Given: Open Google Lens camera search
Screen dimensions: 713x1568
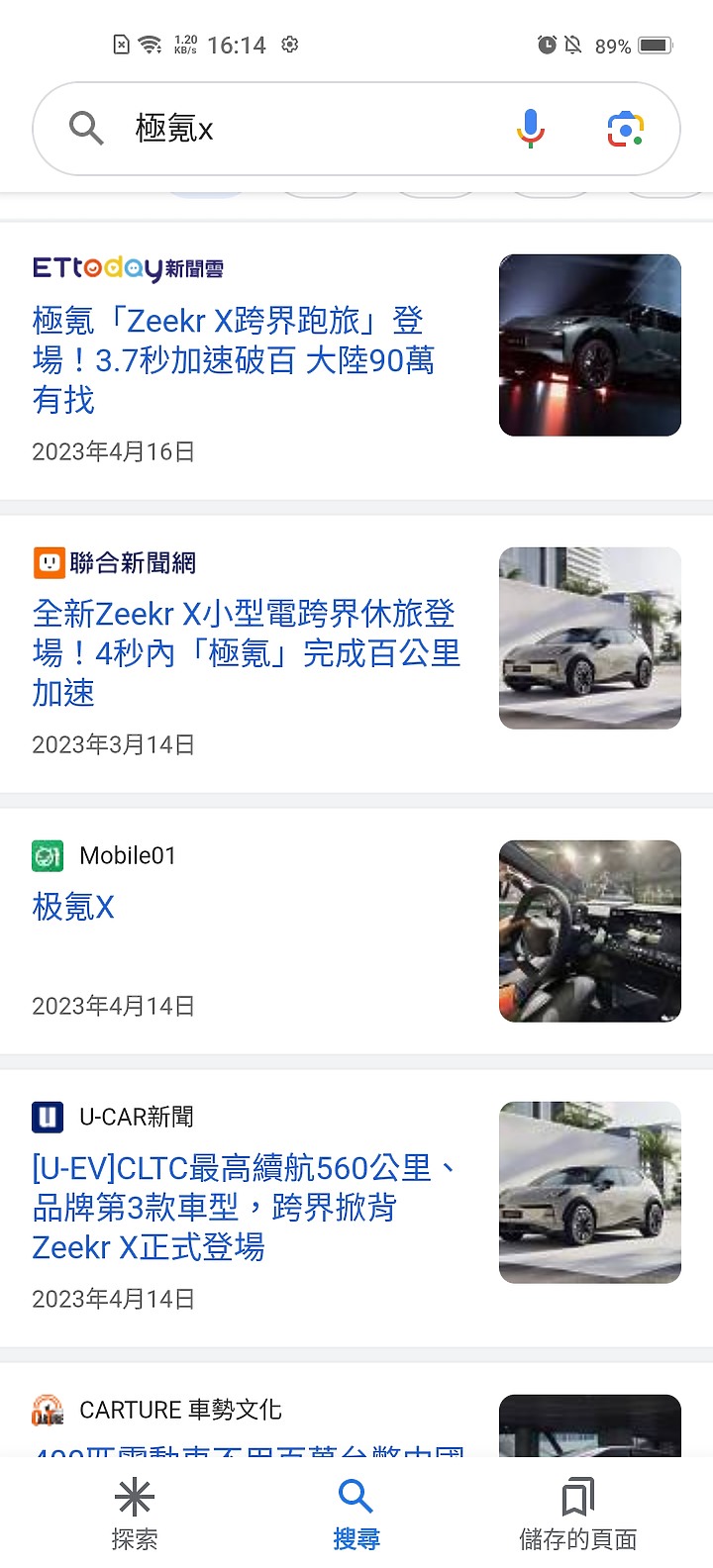Looking at the screenshot, I should [x=625, y=129].
